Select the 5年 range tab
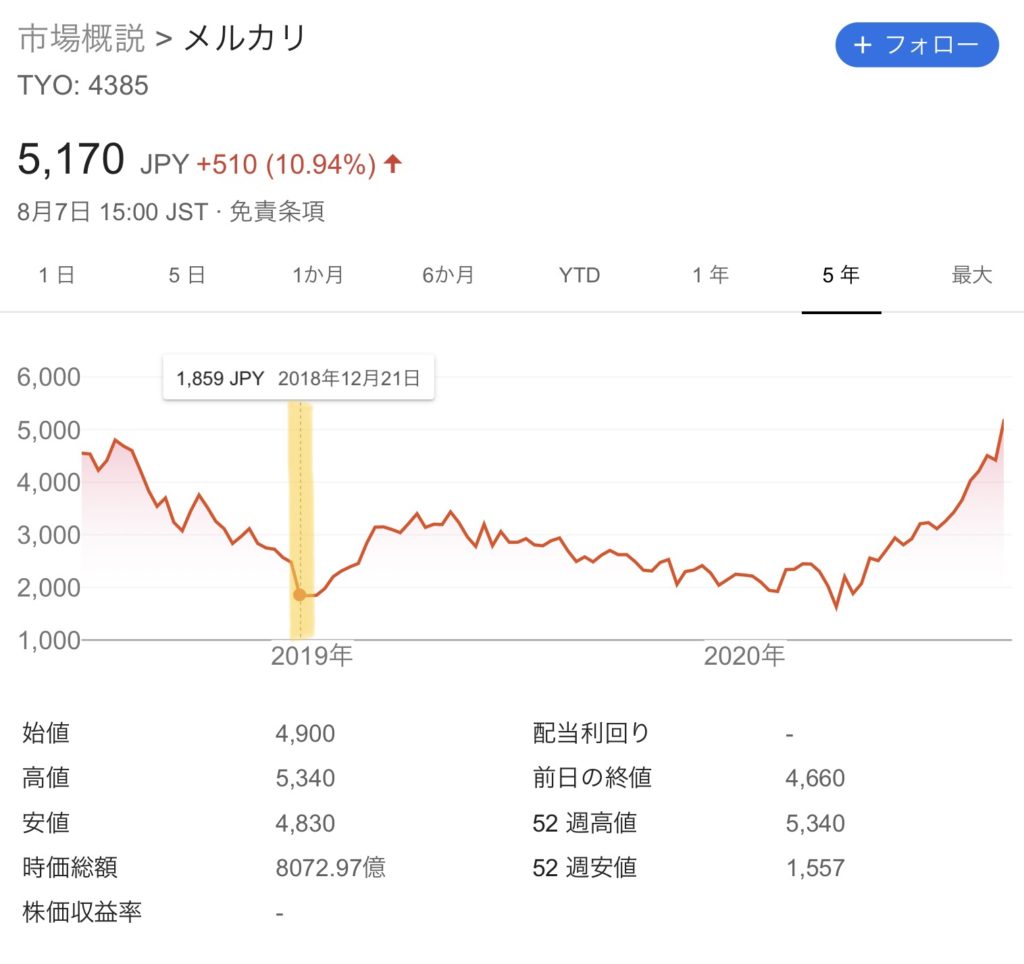The width and height of the screenshot is (1024, 964). click(x=841, y=275)
